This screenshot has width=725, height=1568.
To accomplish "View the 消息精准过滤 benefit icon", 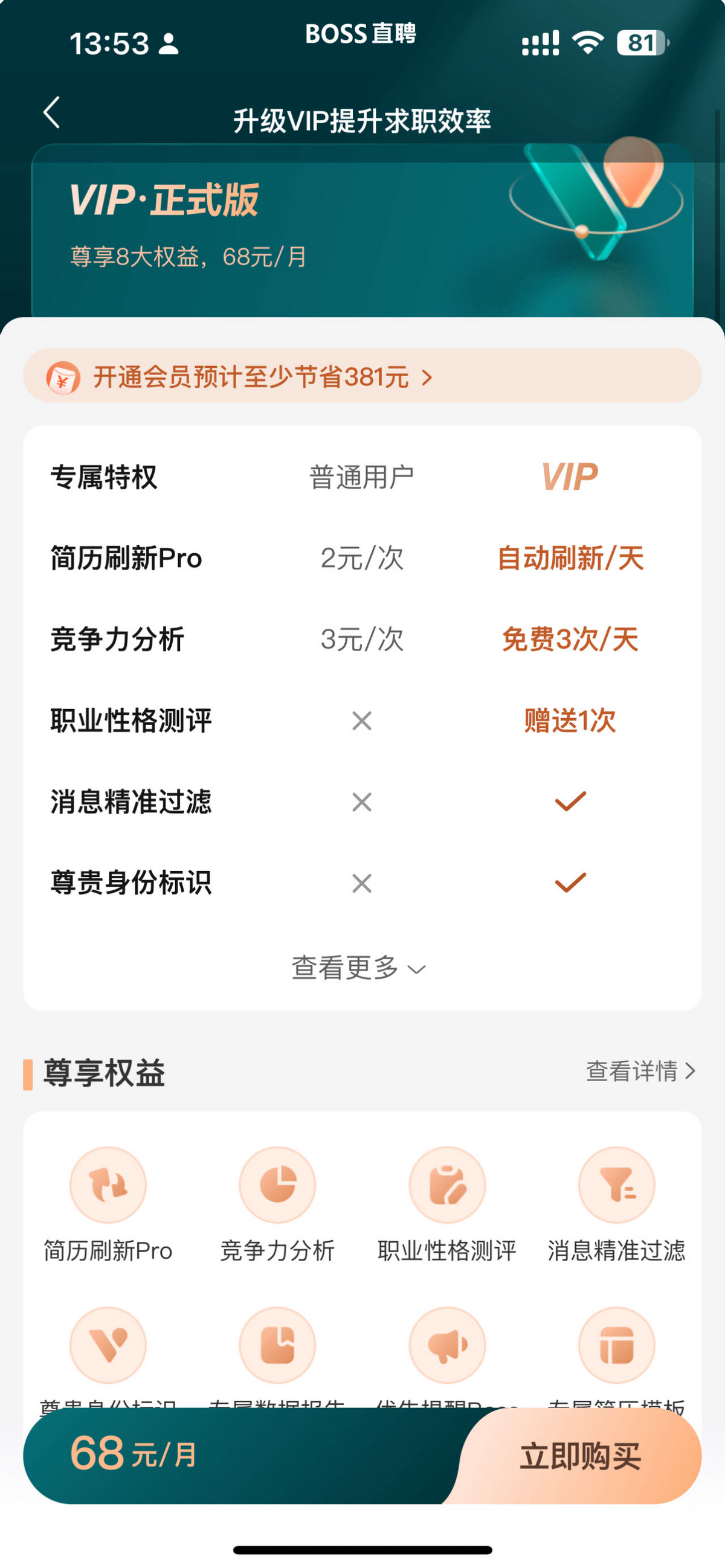I will tap(617, 1185).
